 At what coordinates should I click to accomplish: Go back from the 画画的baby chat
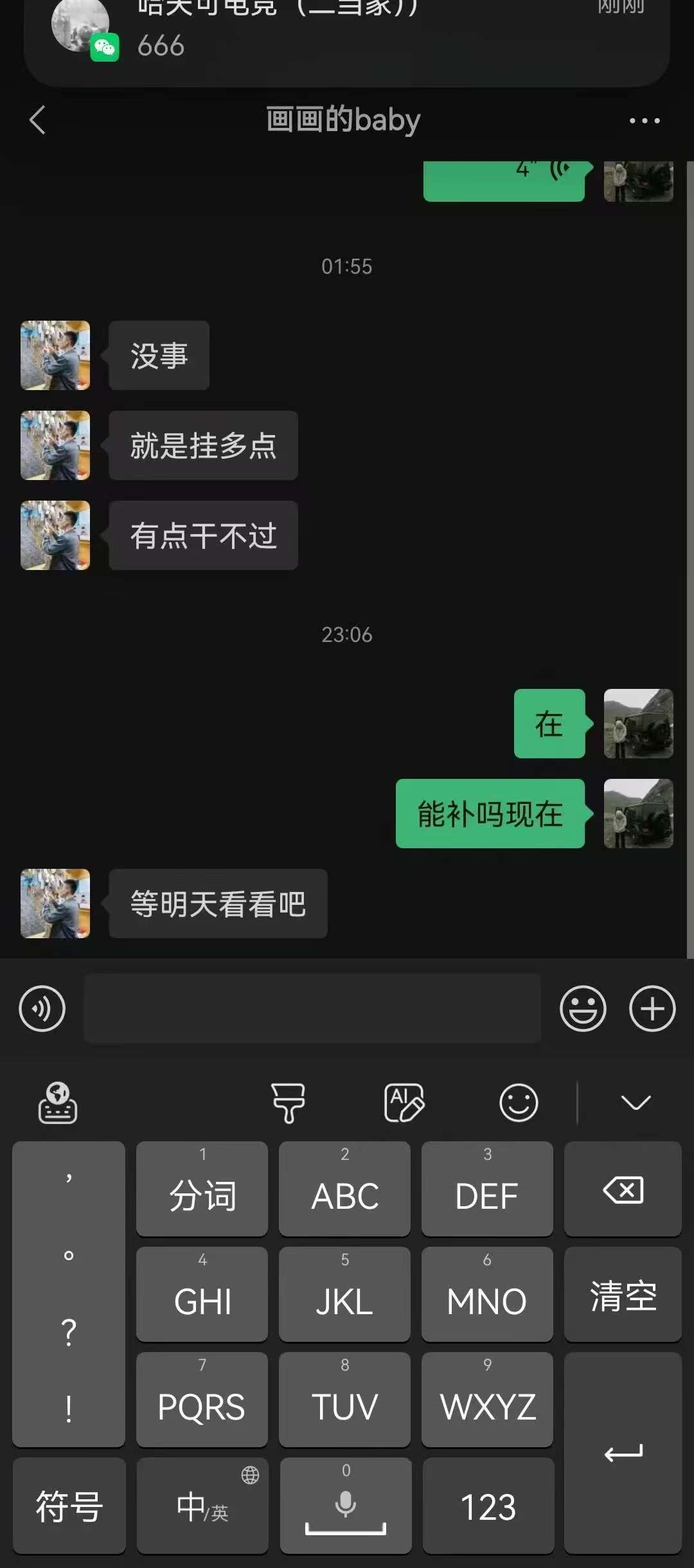tap(37, 120)
